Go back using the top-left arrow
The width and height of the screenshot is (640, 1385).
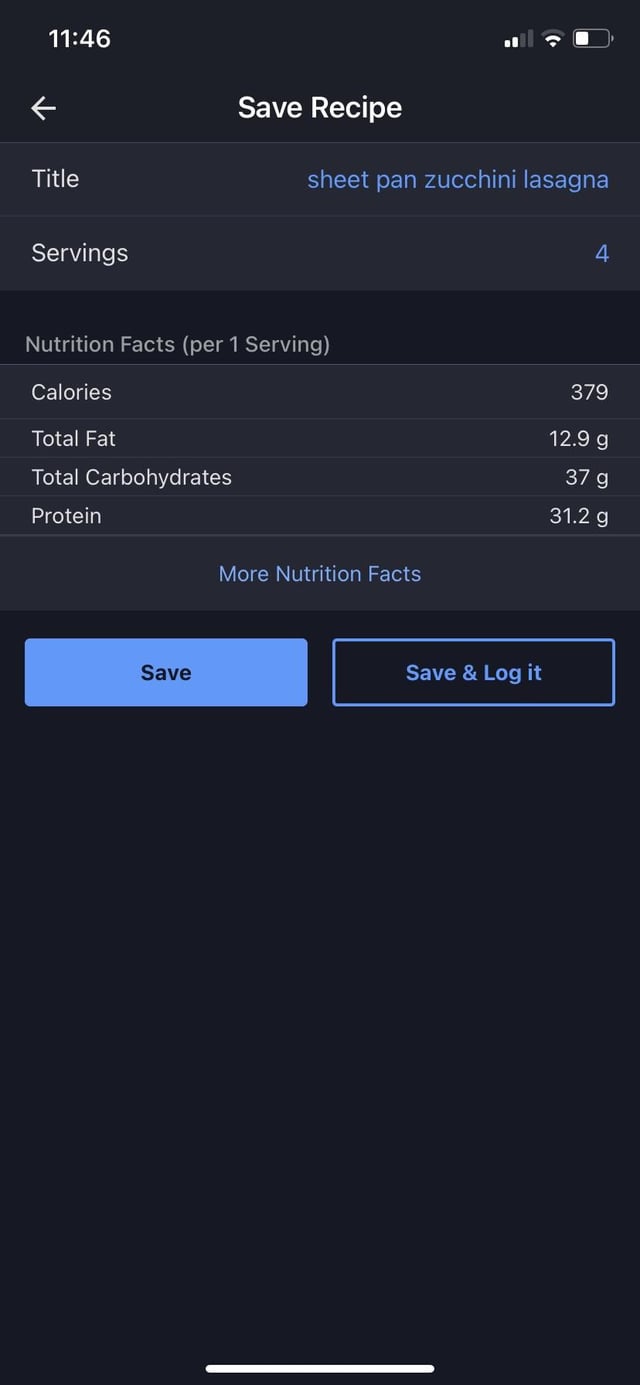44,108
